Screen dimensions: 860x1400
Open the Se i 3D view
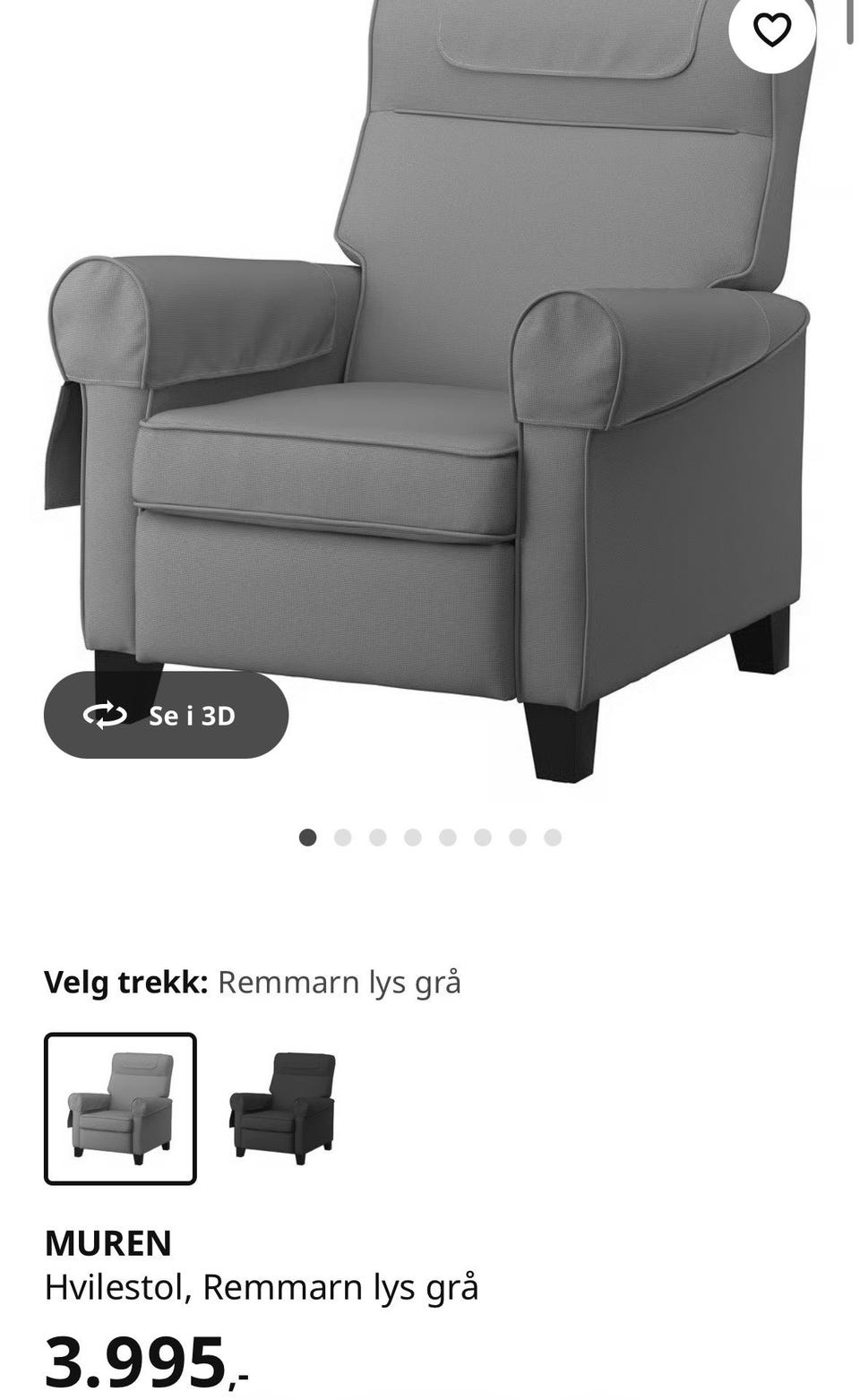pyautogui.click(x=166, y=715)
